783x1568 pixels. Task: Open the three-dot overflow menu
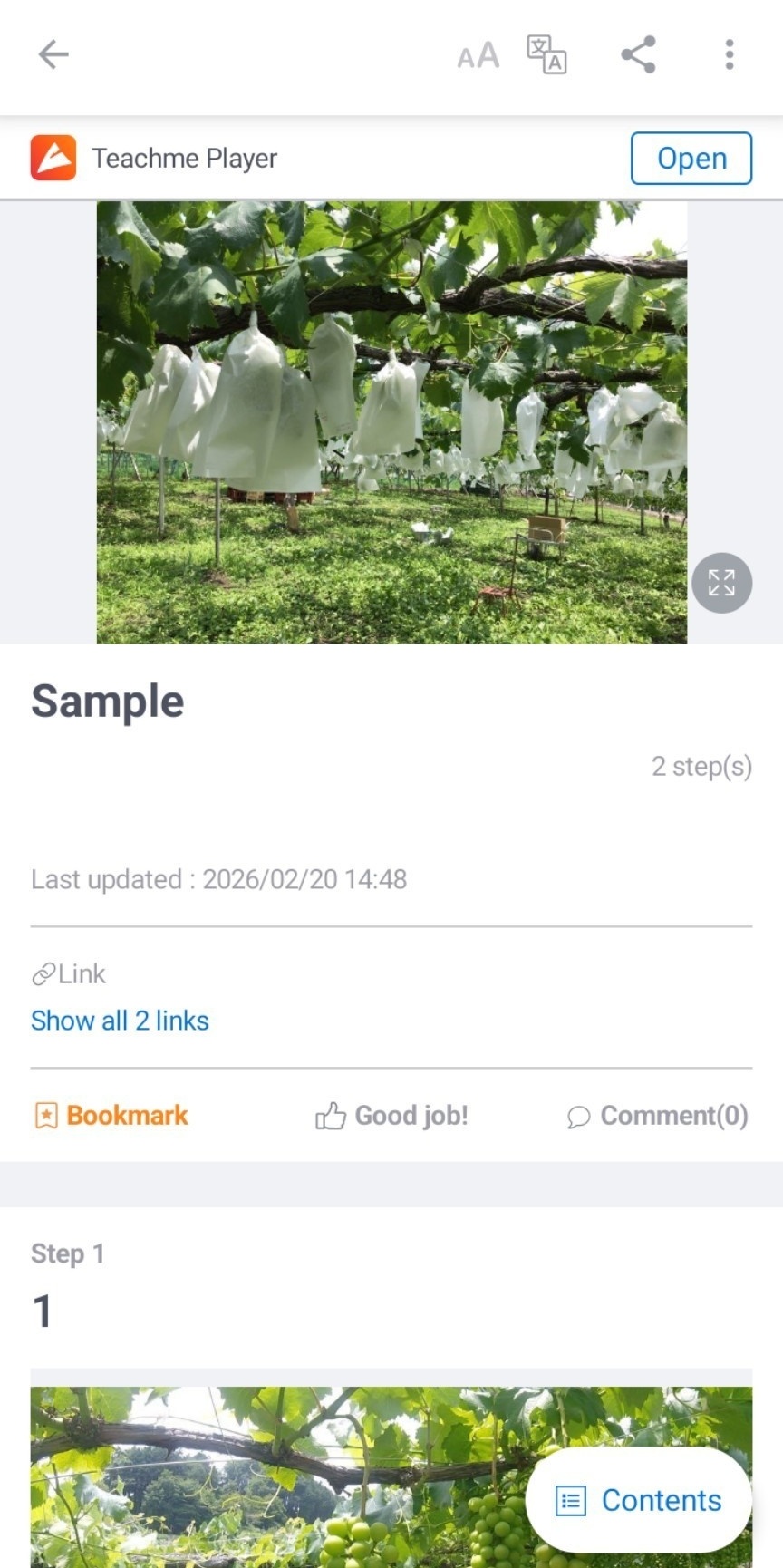click(x=730, y=55)
